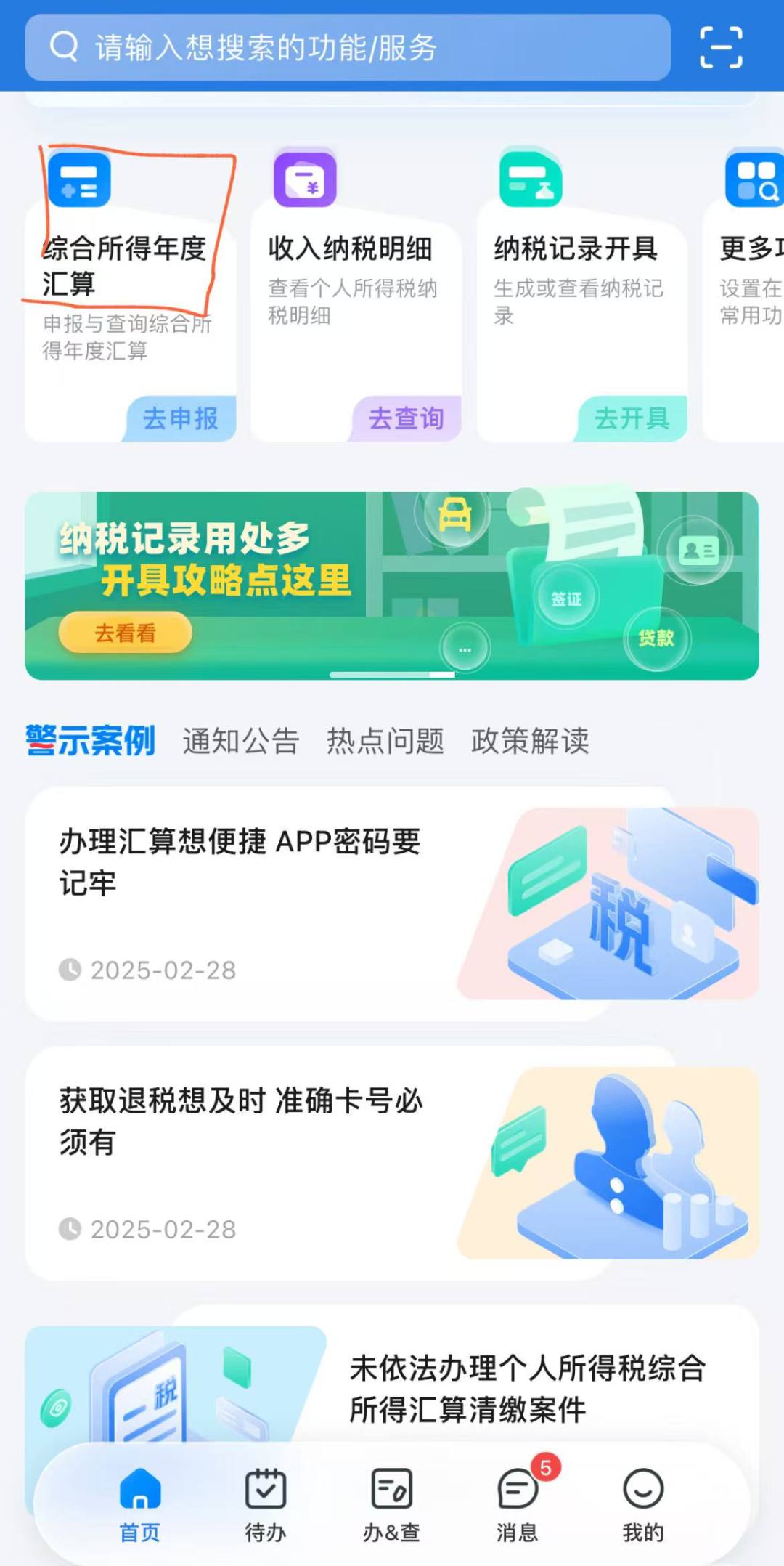The height and width of the screenshot is (1566, 784).
Task: Tap the search box for functions and services
Action: click(x=347, y=48)
